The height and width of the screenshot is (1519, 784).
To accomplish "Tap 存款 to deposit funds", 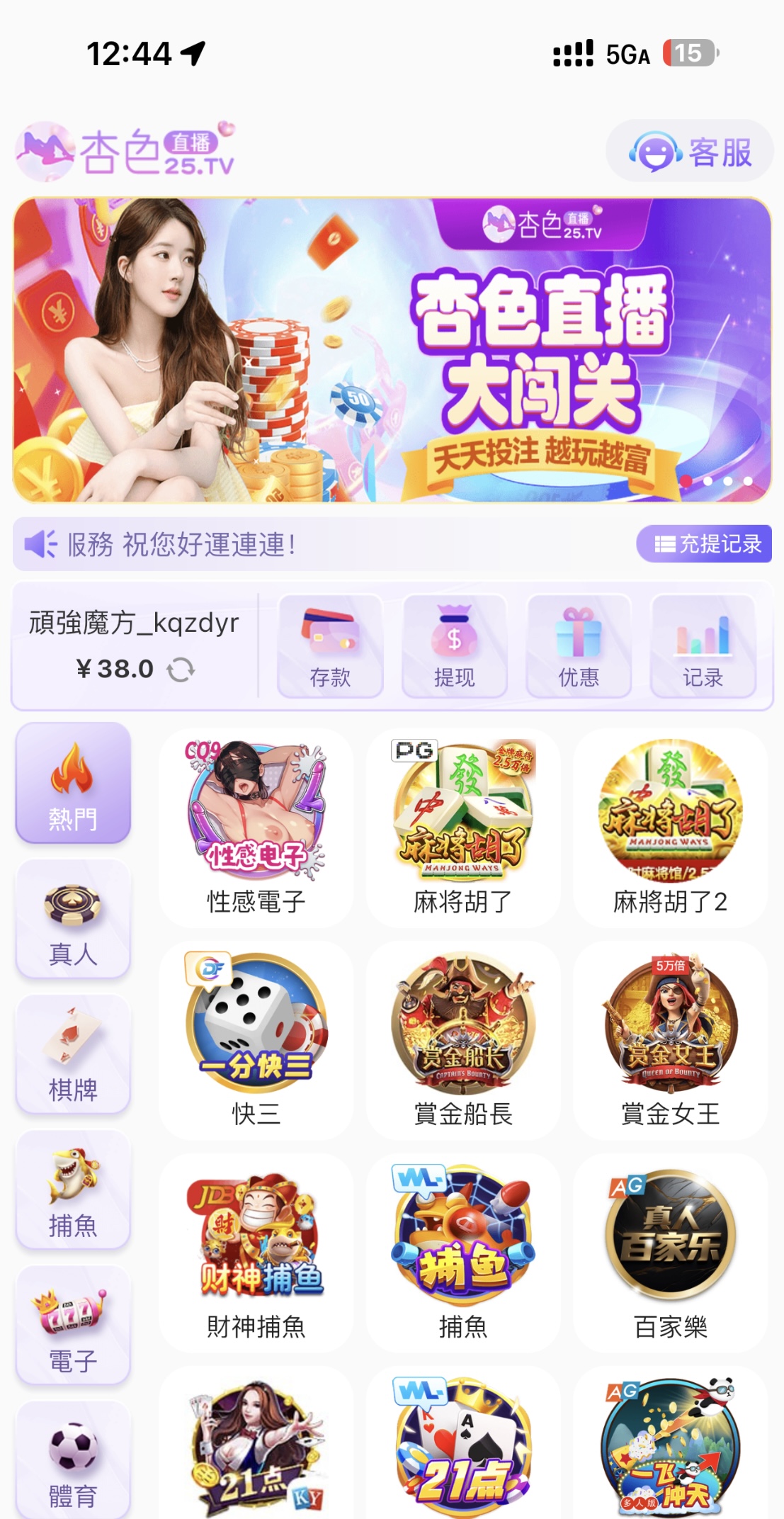I will 330,647.
